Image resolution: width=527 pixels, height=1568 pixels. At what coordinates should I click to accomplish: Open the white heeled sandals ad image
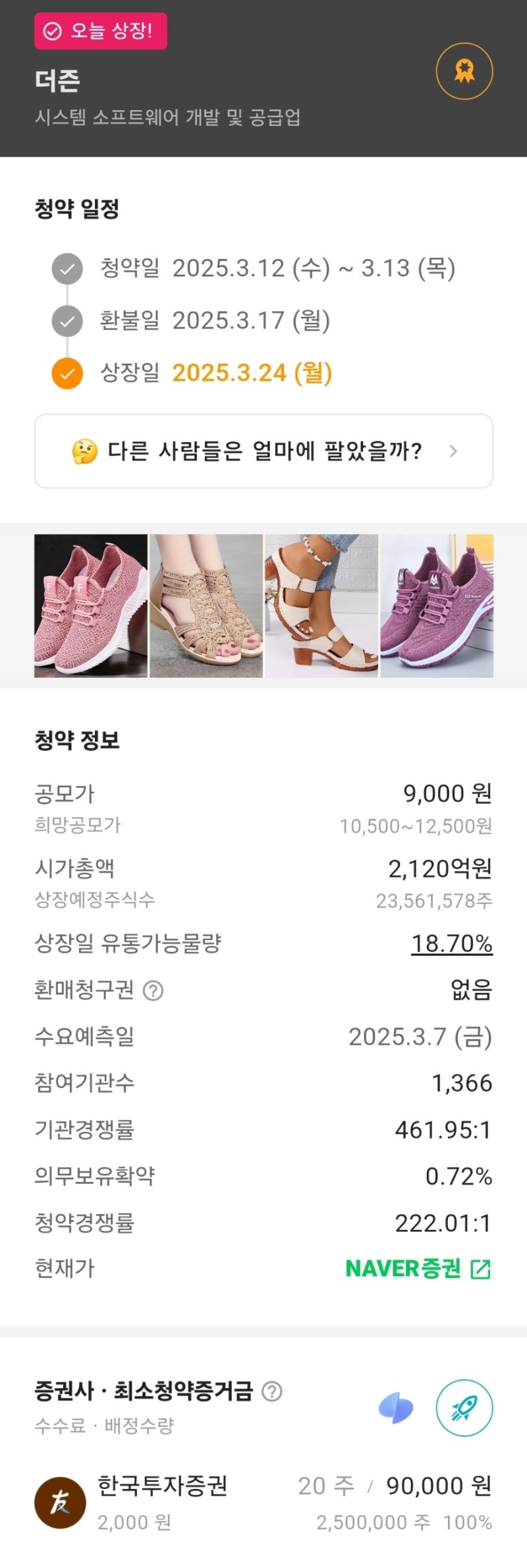[321, 605]
